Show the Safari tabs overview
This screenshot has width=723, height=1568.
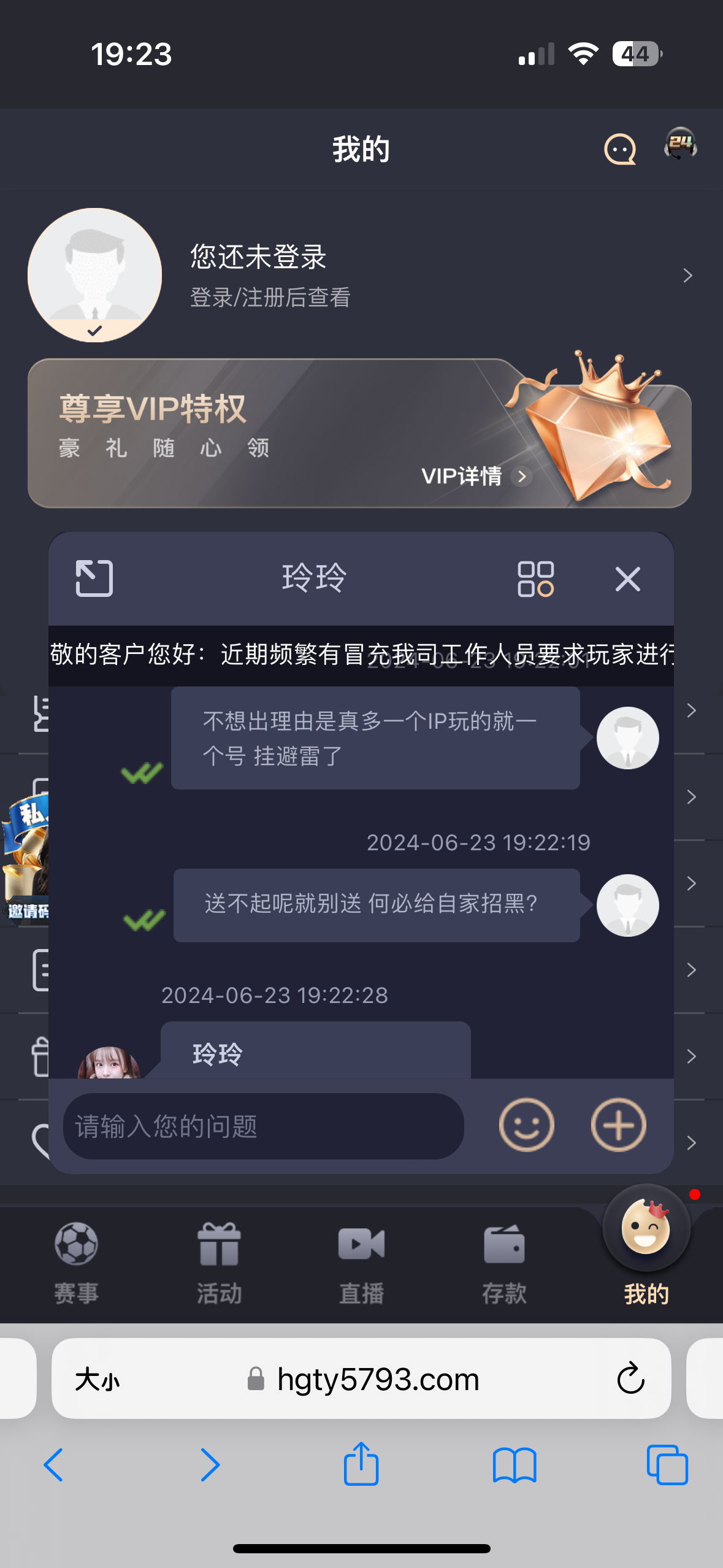tap(667, 1465)
